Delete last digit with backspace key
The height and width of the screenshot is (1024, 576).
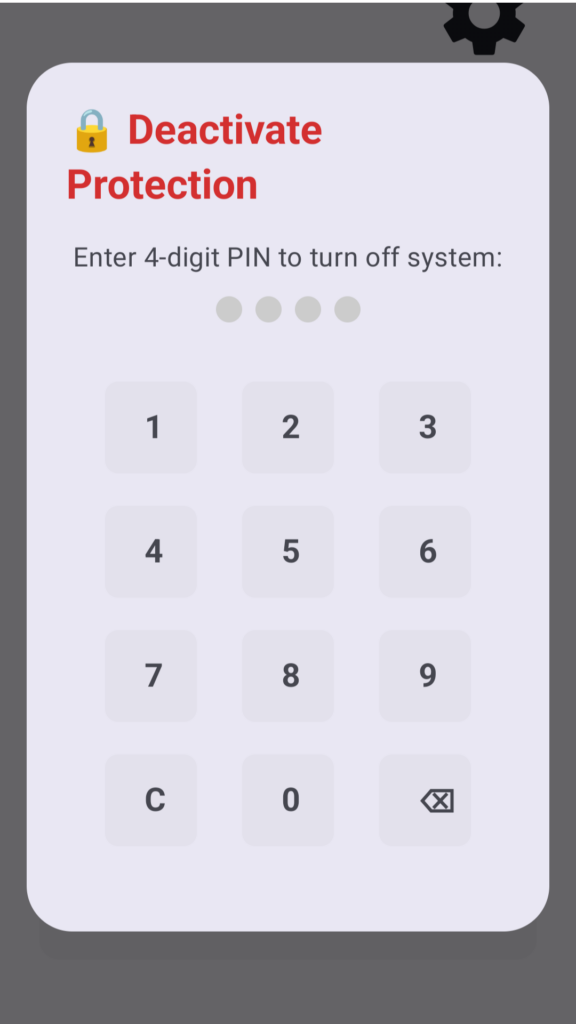[425, 800]
